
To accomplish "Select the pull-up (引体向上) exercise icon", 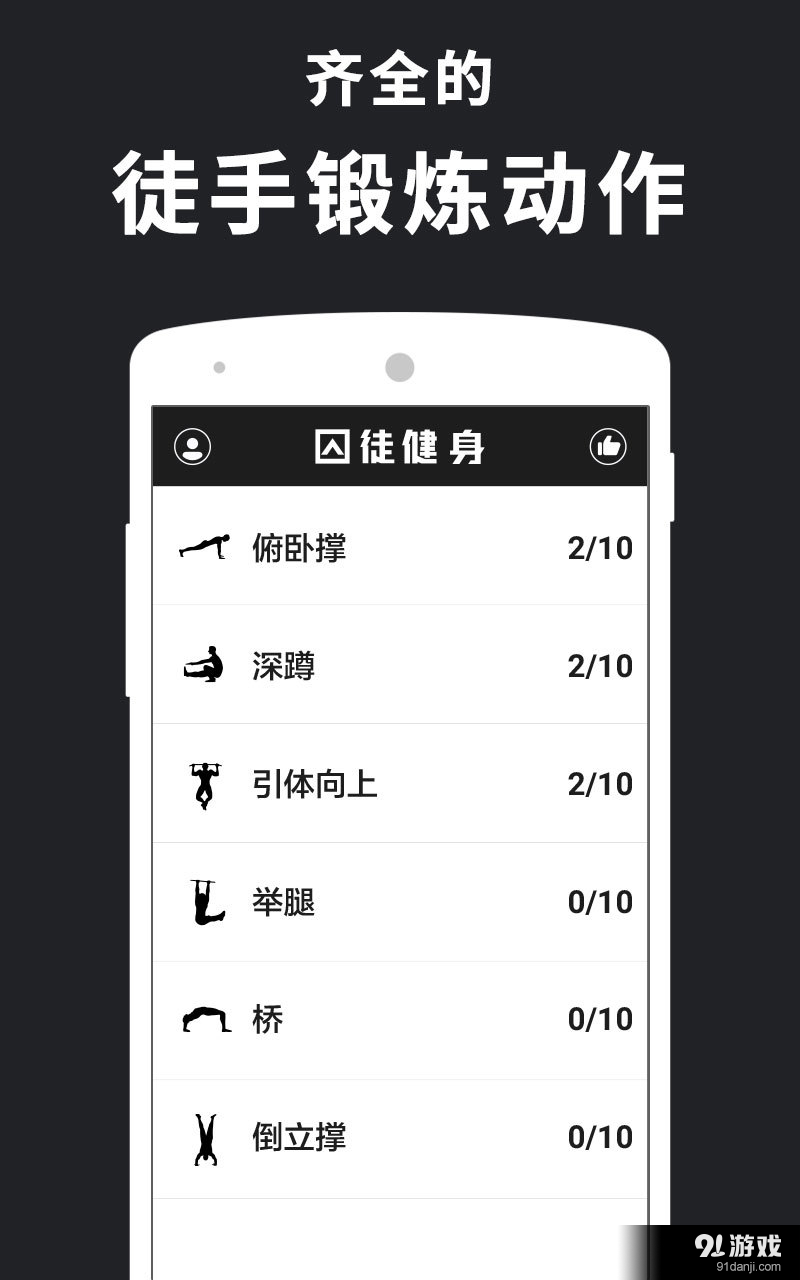I will (x=203, y=783).
